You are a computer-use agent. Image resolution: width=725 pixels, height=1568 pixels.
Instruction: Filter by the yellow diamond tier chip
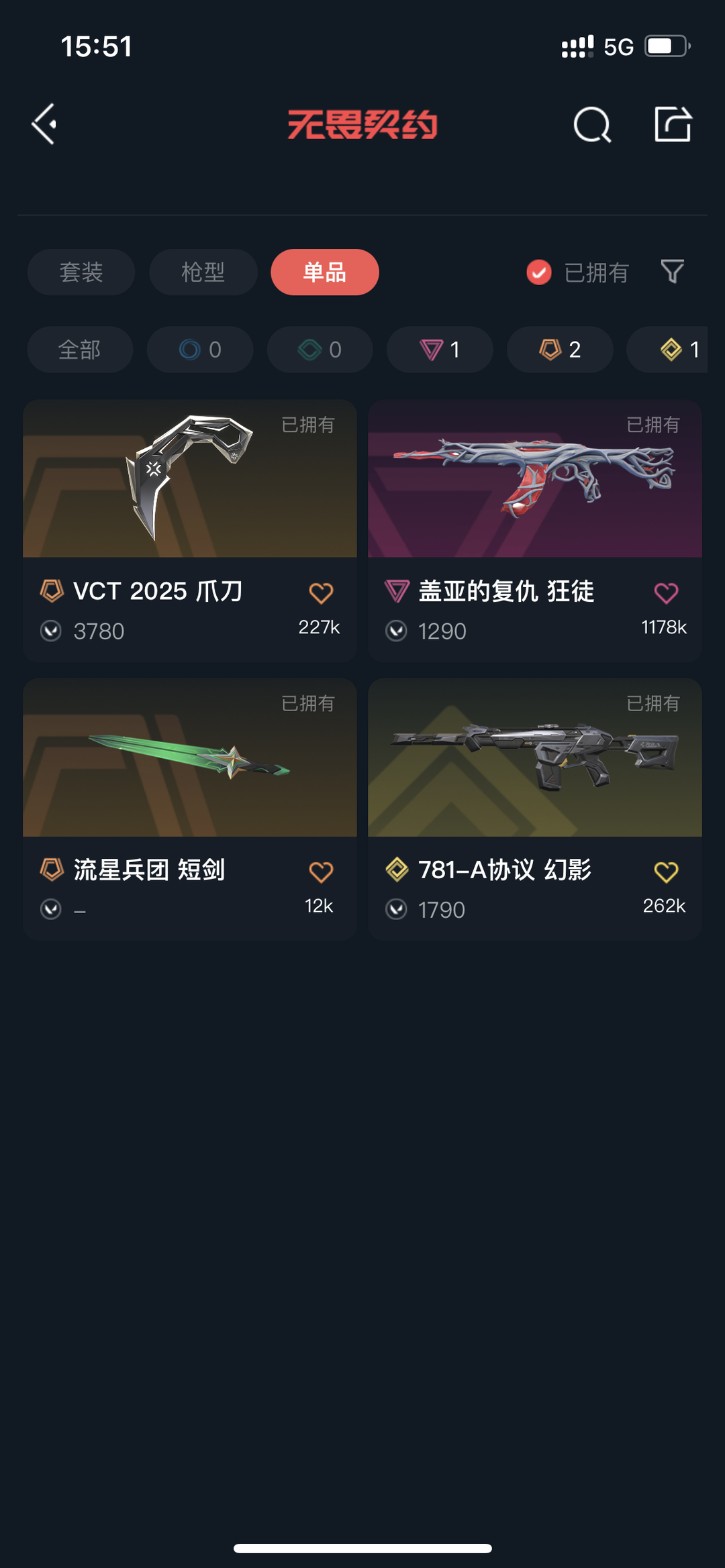[x=667, y=350]
